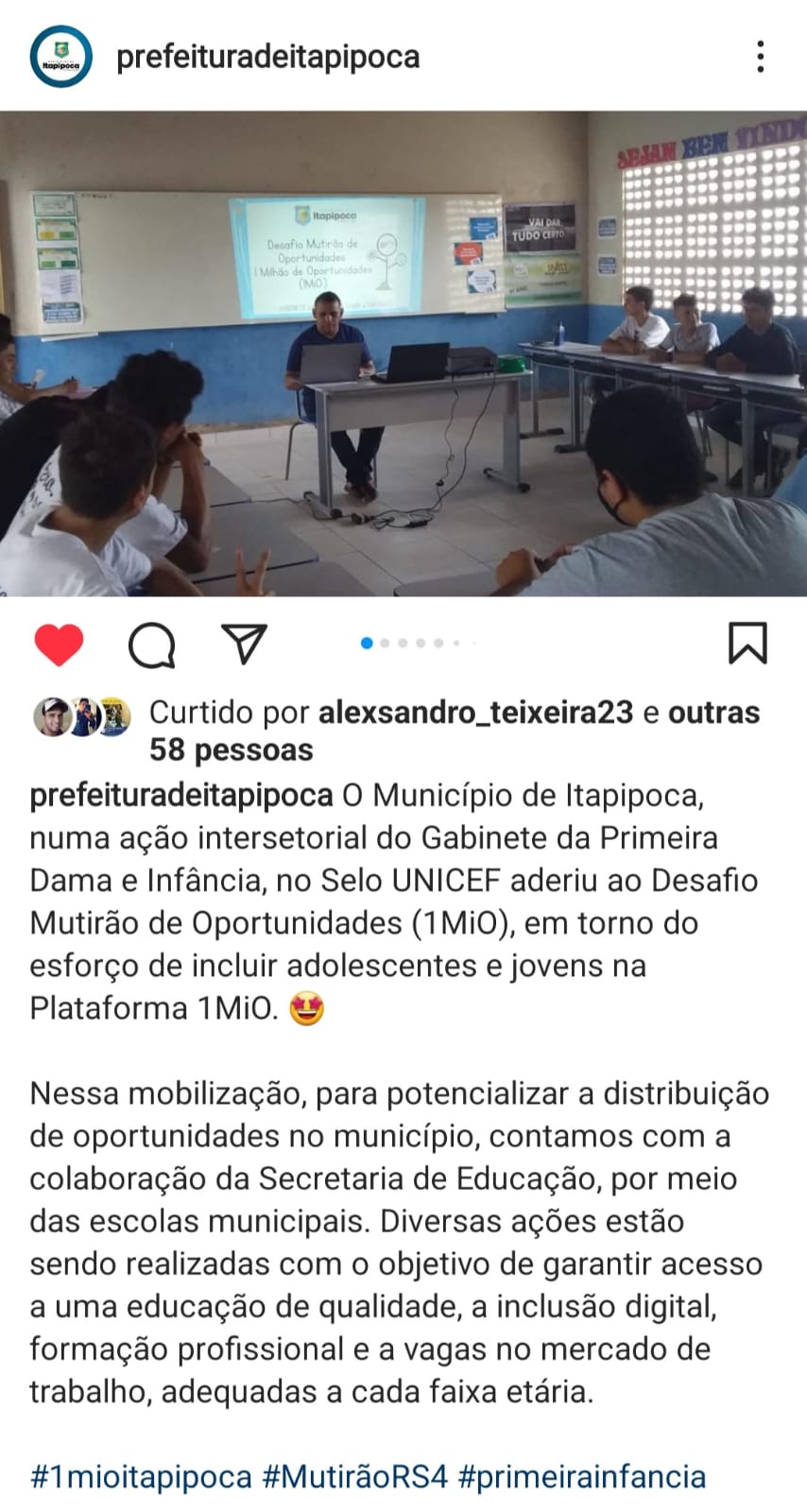View the outras 58 pessoas likes list
This screenshot has height=1512, width=807.
[232, 750]
